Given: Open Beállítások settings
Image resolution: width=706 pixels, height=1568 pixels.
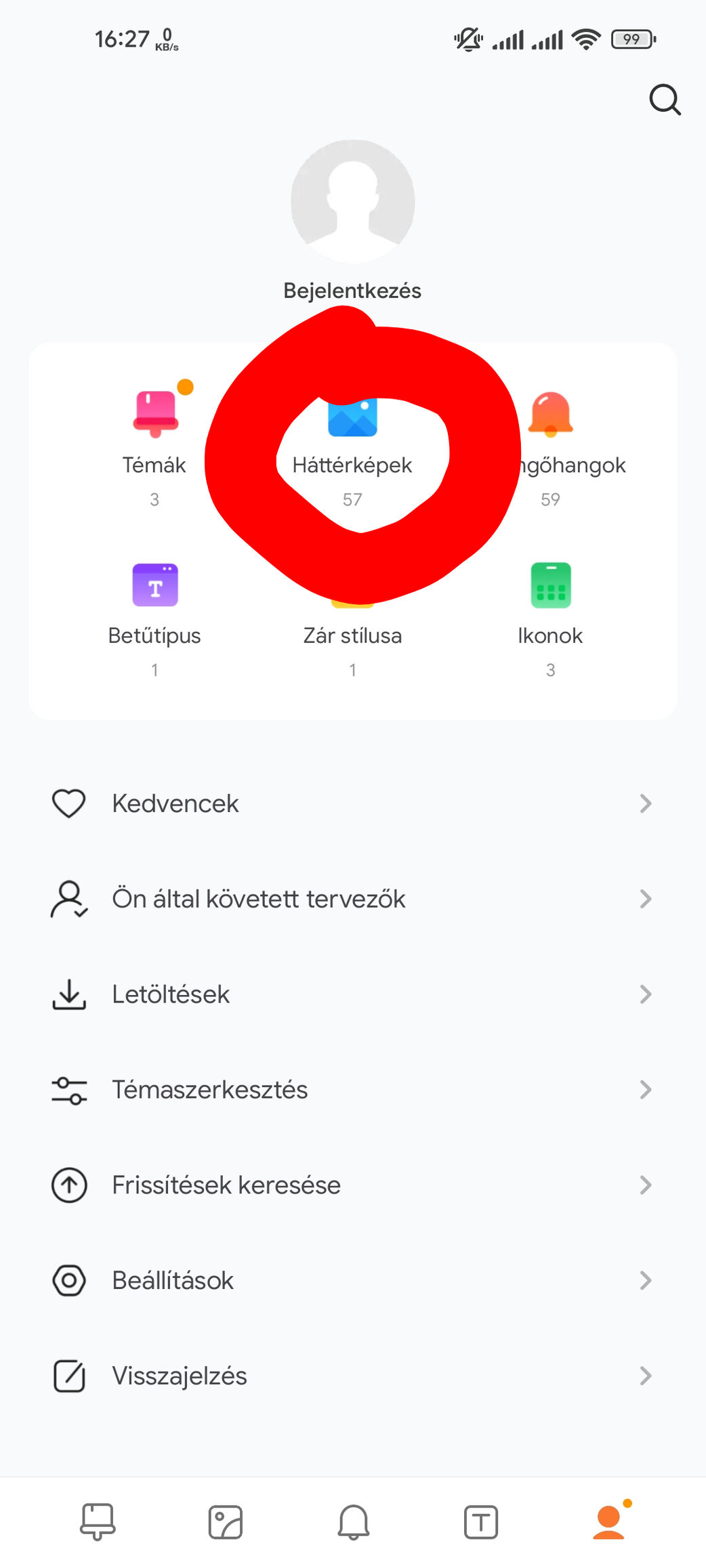Looking at the screenshot, I should [352, 1281].
